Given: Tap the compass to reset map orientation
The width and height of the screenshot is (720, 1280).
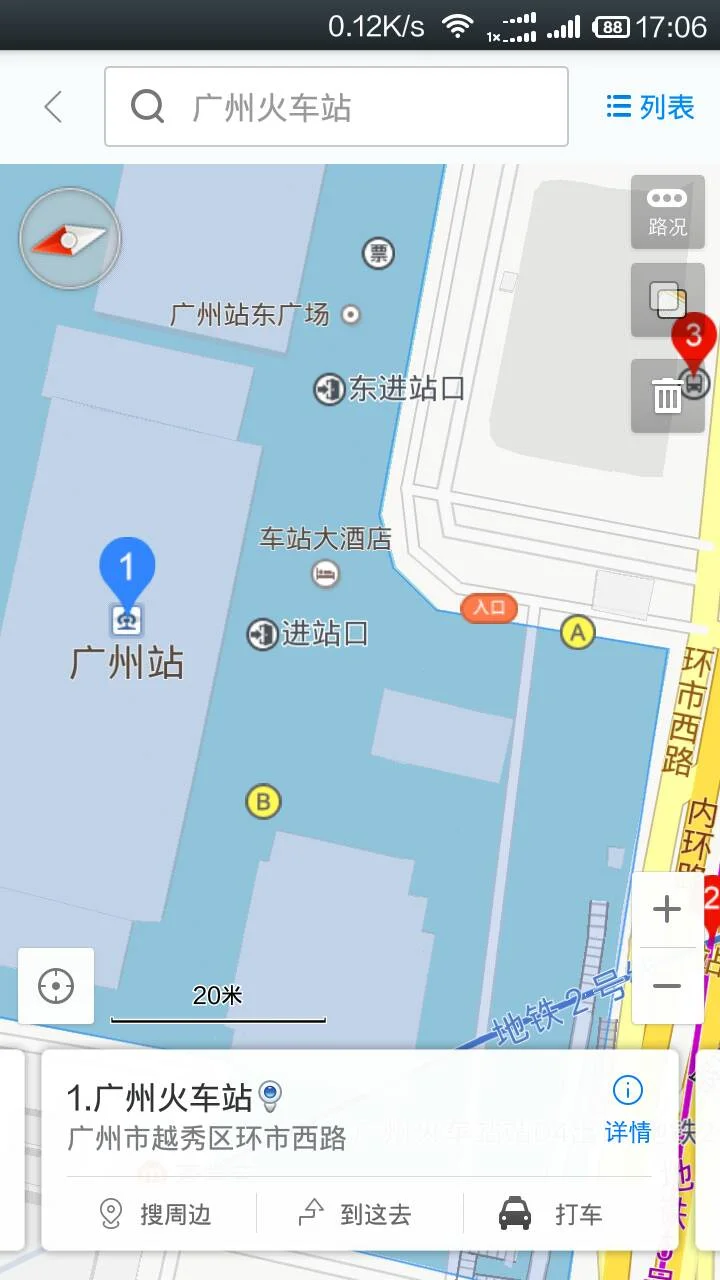Looking at the screenshot, I should [69, 238].
